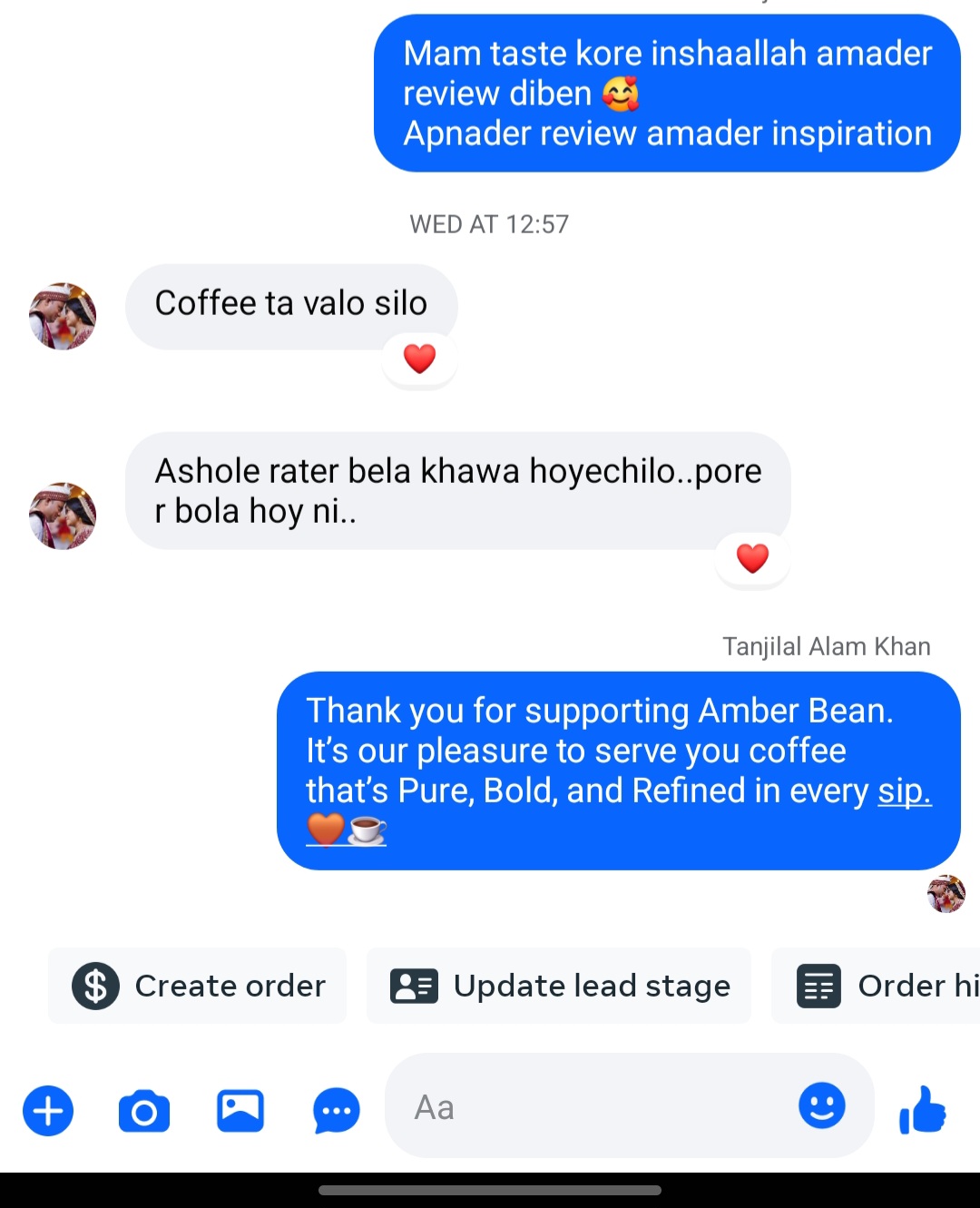Click the Update lead stage contact card icon
This screenshot has height=1208, width=980.
coord(416,986)
